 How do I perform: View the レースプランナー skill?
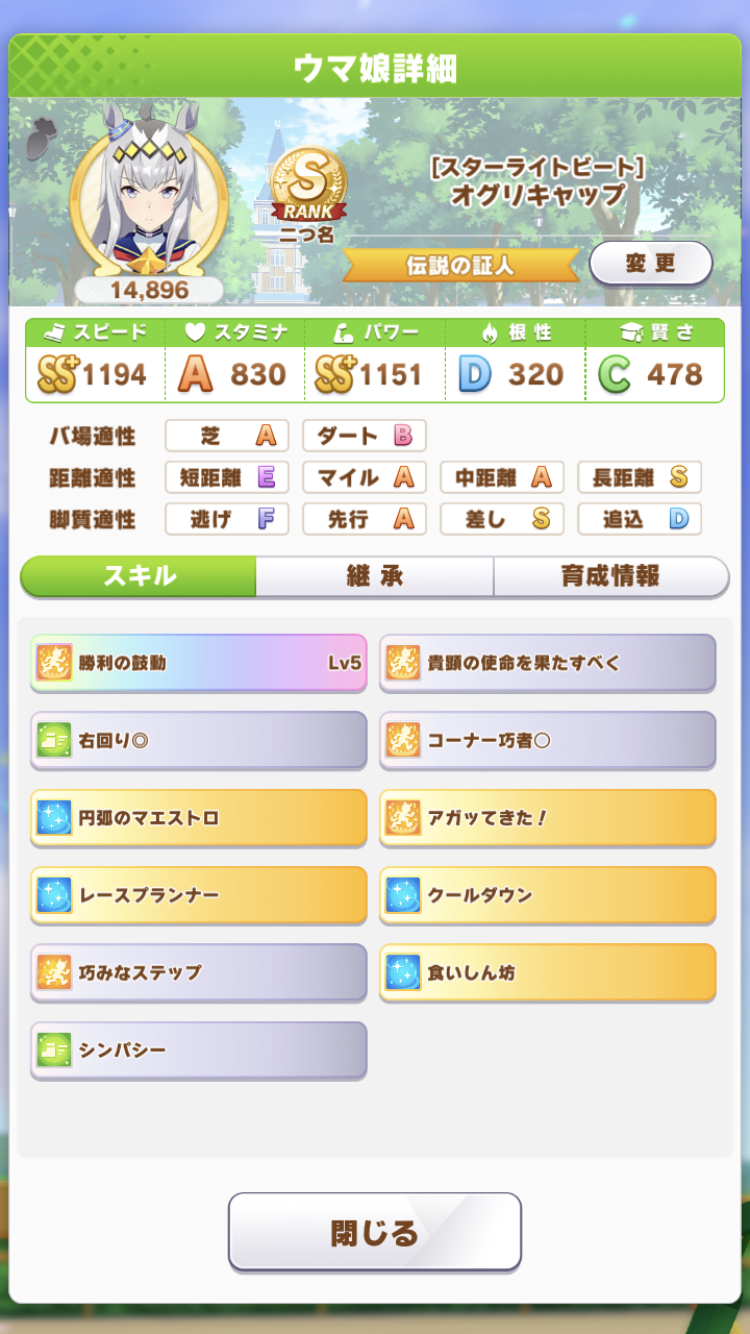pyautogui.click(x=198, y=894)
